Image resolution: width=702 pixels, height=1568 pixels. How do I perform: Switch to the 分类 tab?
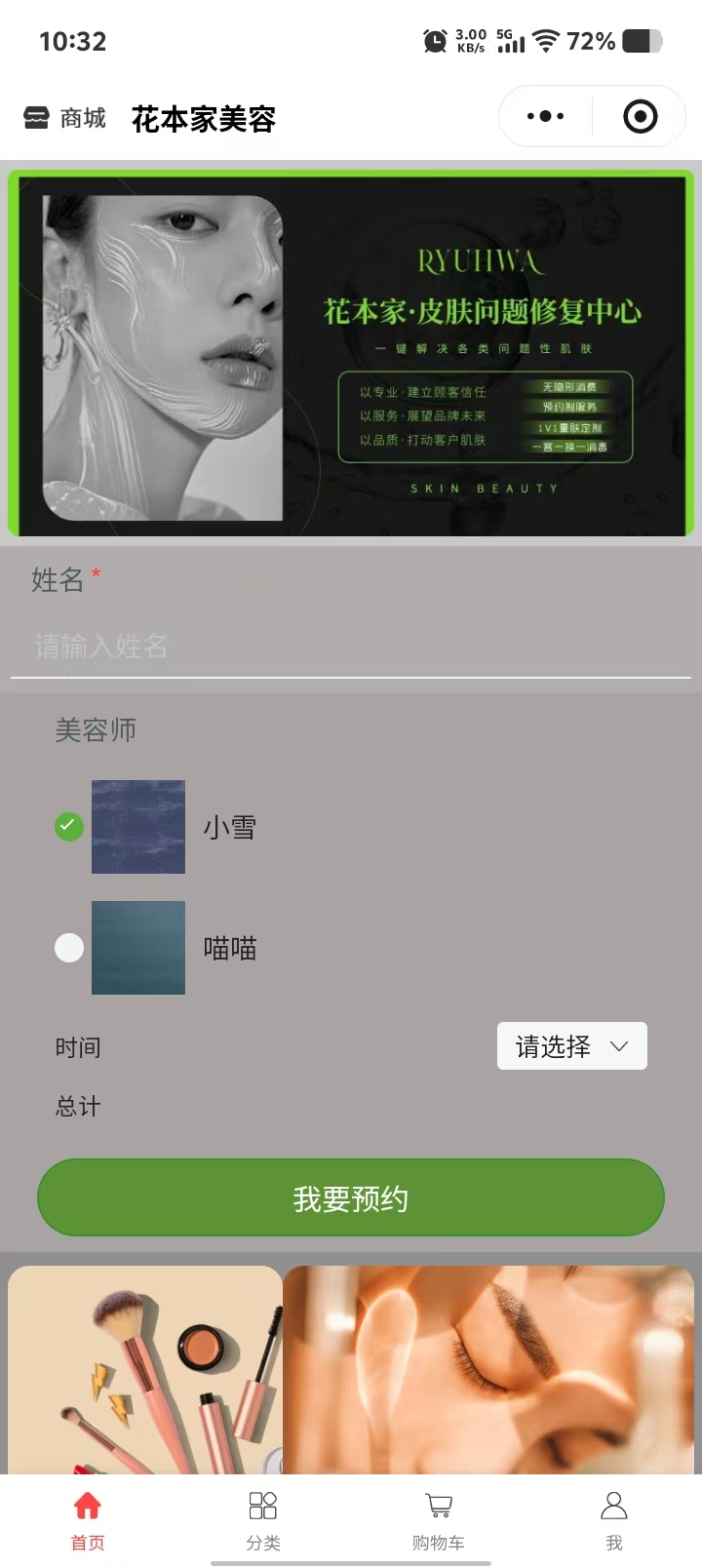[x=263, y=1519]
